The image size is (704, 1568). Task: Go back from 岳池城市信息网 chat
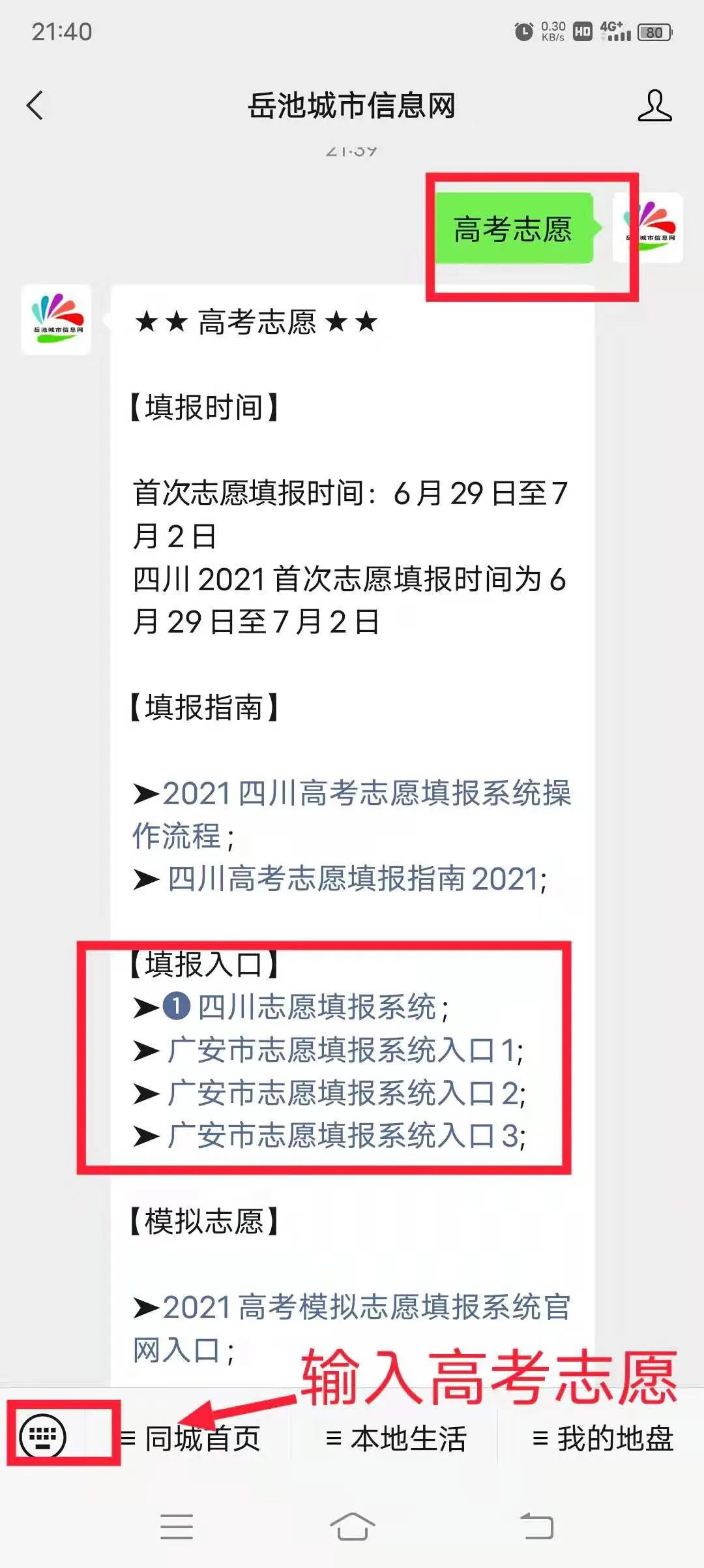coord(35,106)
